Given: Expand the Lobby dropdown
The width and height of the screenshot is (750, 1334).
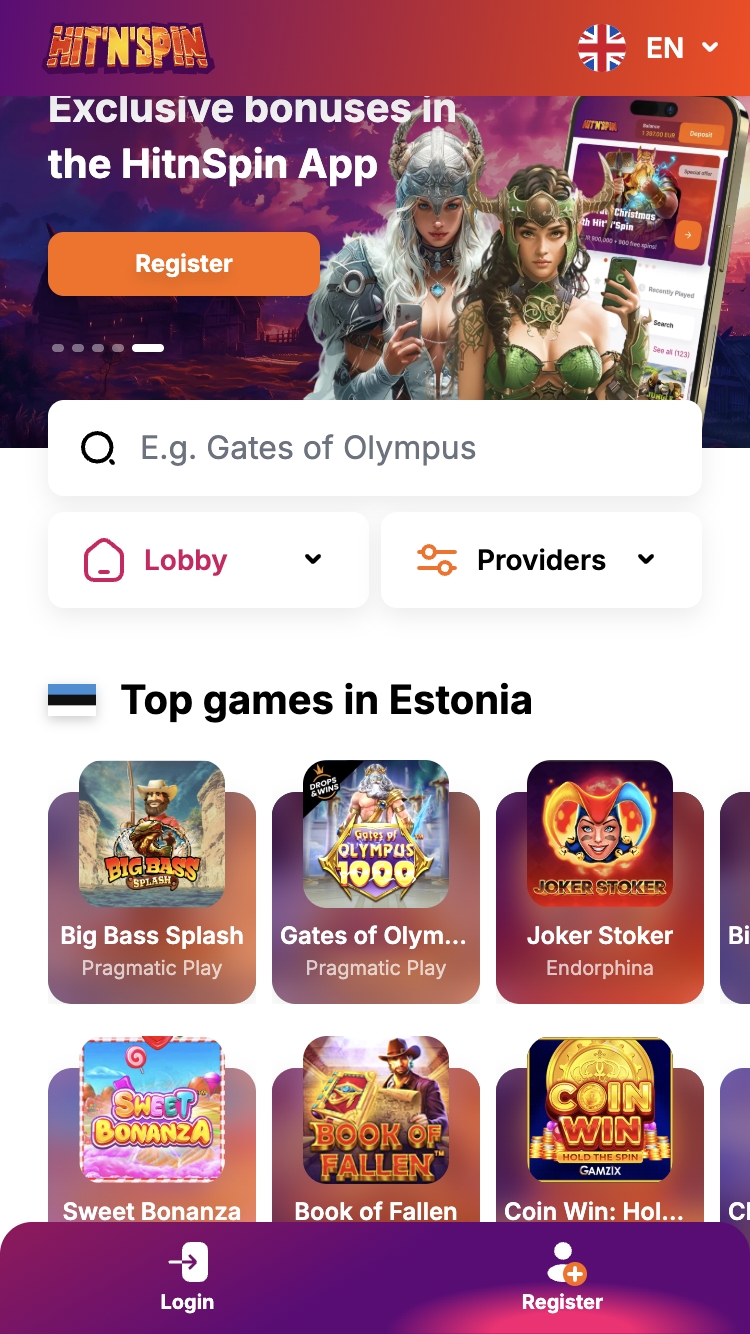Looking at the screenshot, I should coord(208,560).
